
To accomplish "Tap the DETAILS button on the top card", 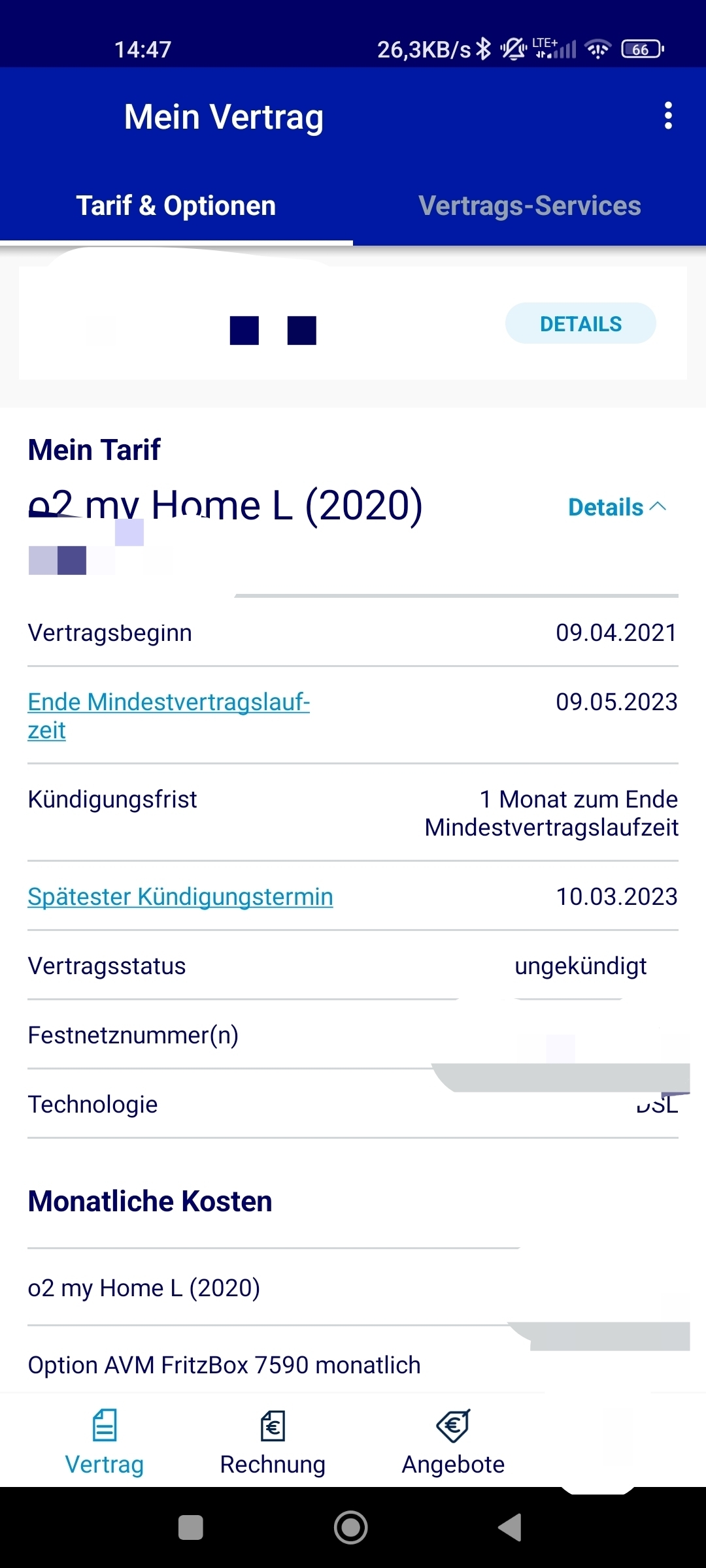I will point(580,323).
